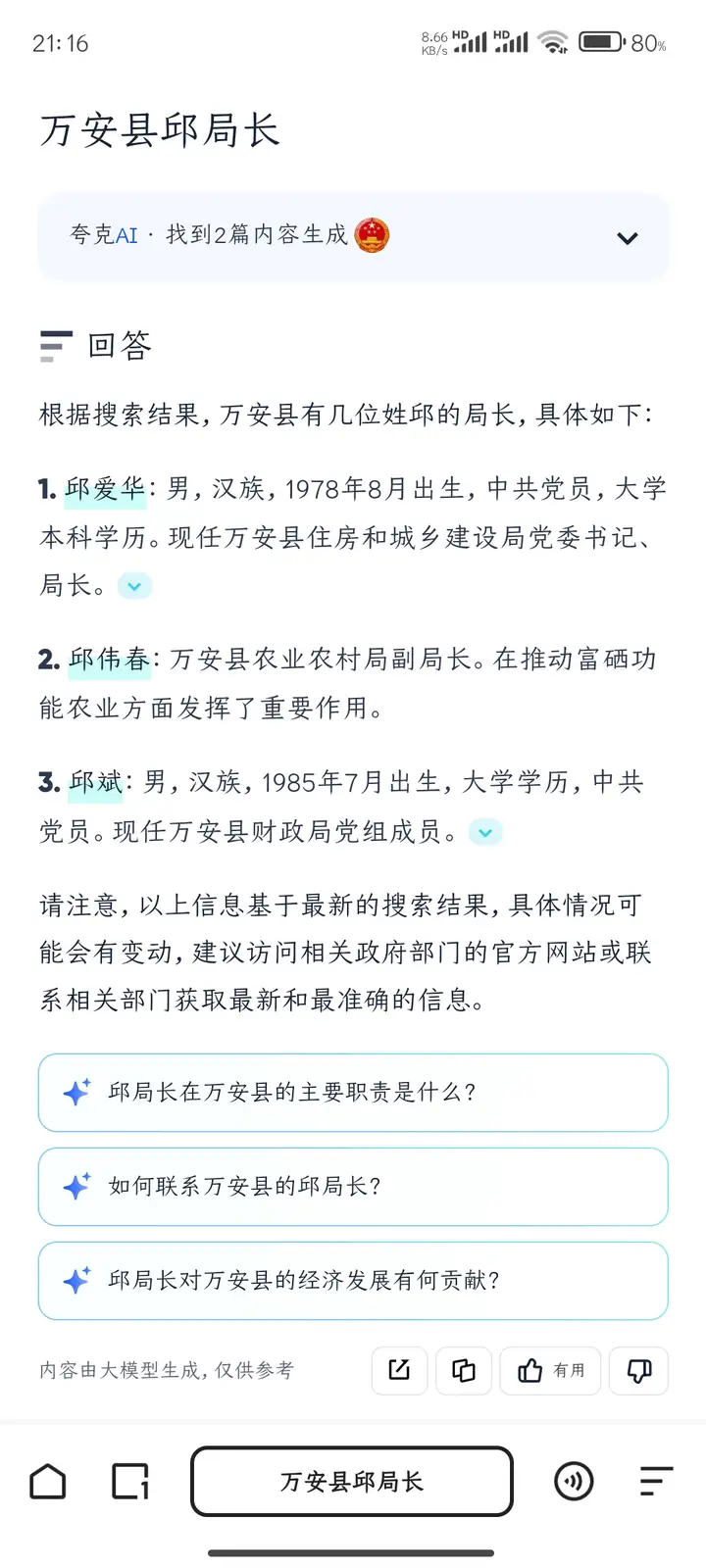Go to the browser home page

coord(48,1482)
